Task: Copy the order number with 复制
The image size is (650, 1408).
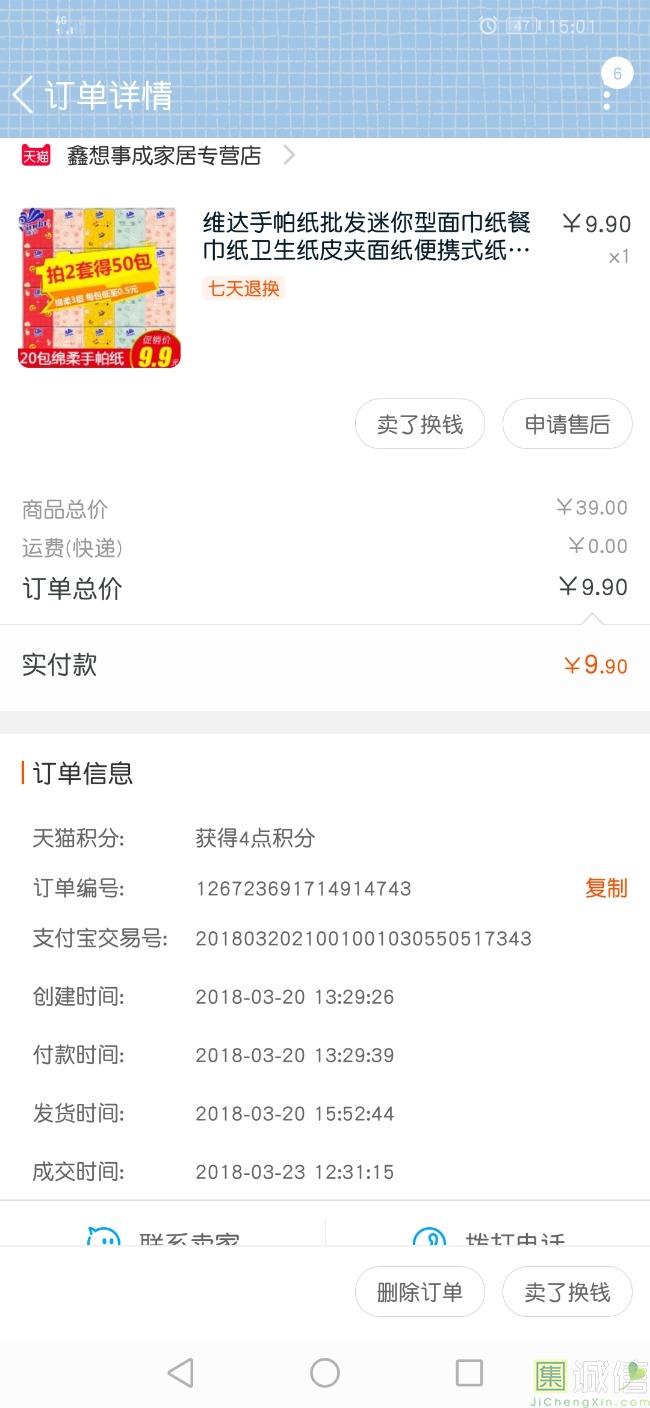Action: (x=606, y=888)
